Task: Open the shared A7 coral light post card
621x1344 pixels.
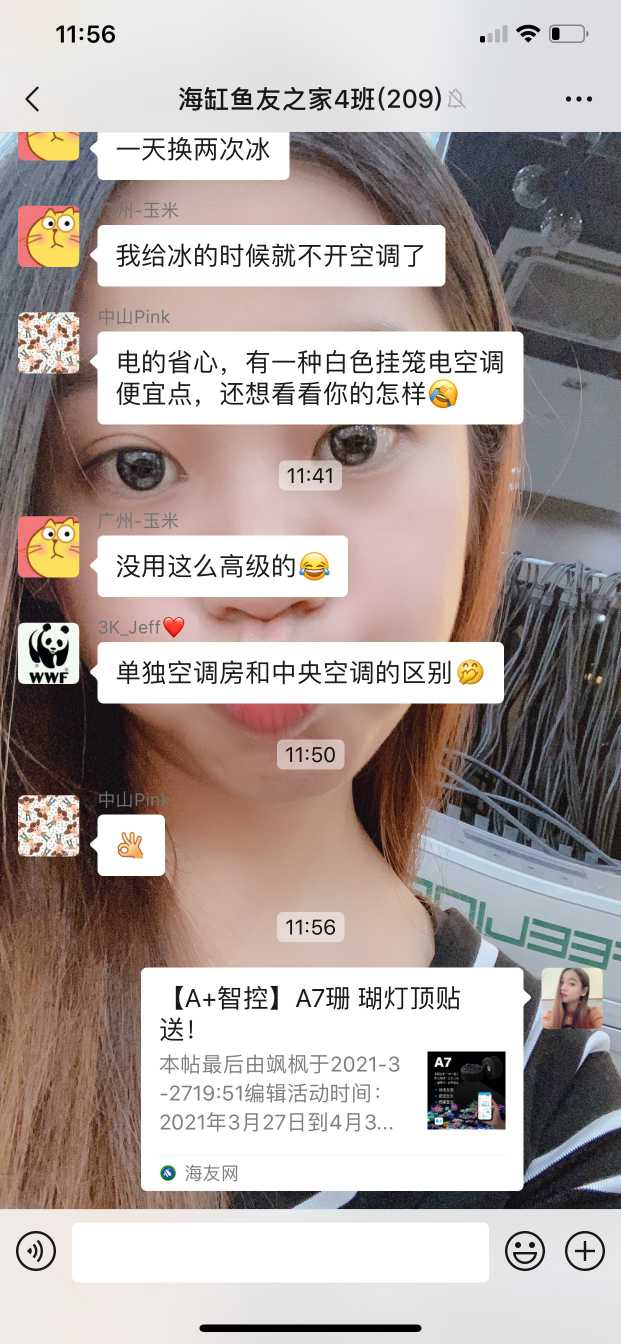Action: (x=331, y=1078)
